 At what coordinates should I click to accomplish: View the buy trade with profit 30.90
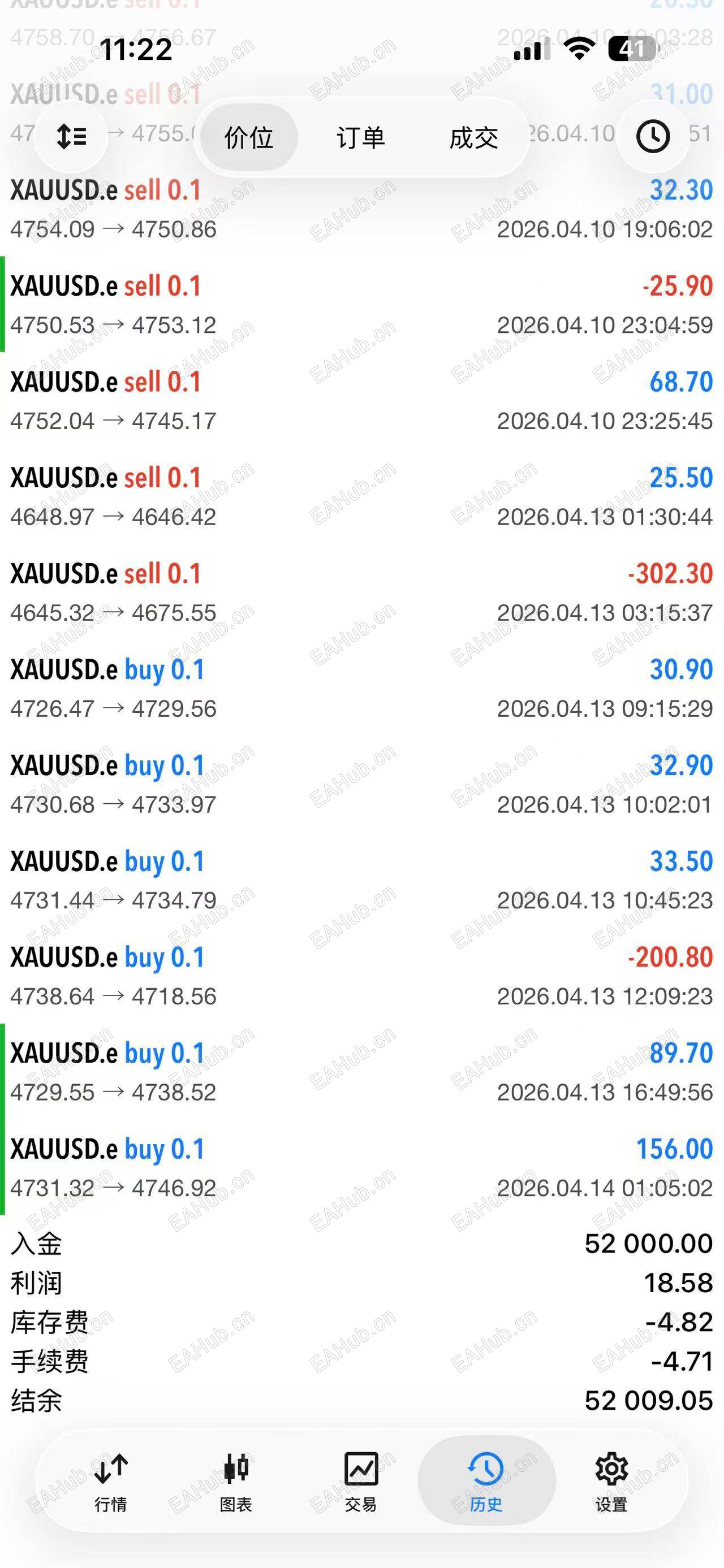(x=361, y=688)
